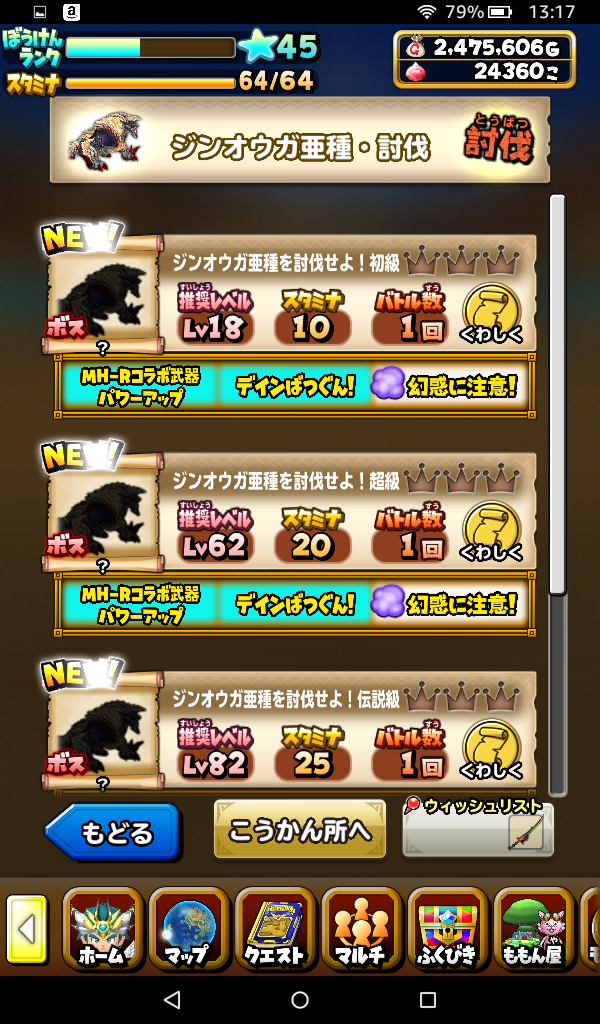600x1024 pixels.
Task: Tap the left arrow on the menu bar
Action: pos(26,929)
